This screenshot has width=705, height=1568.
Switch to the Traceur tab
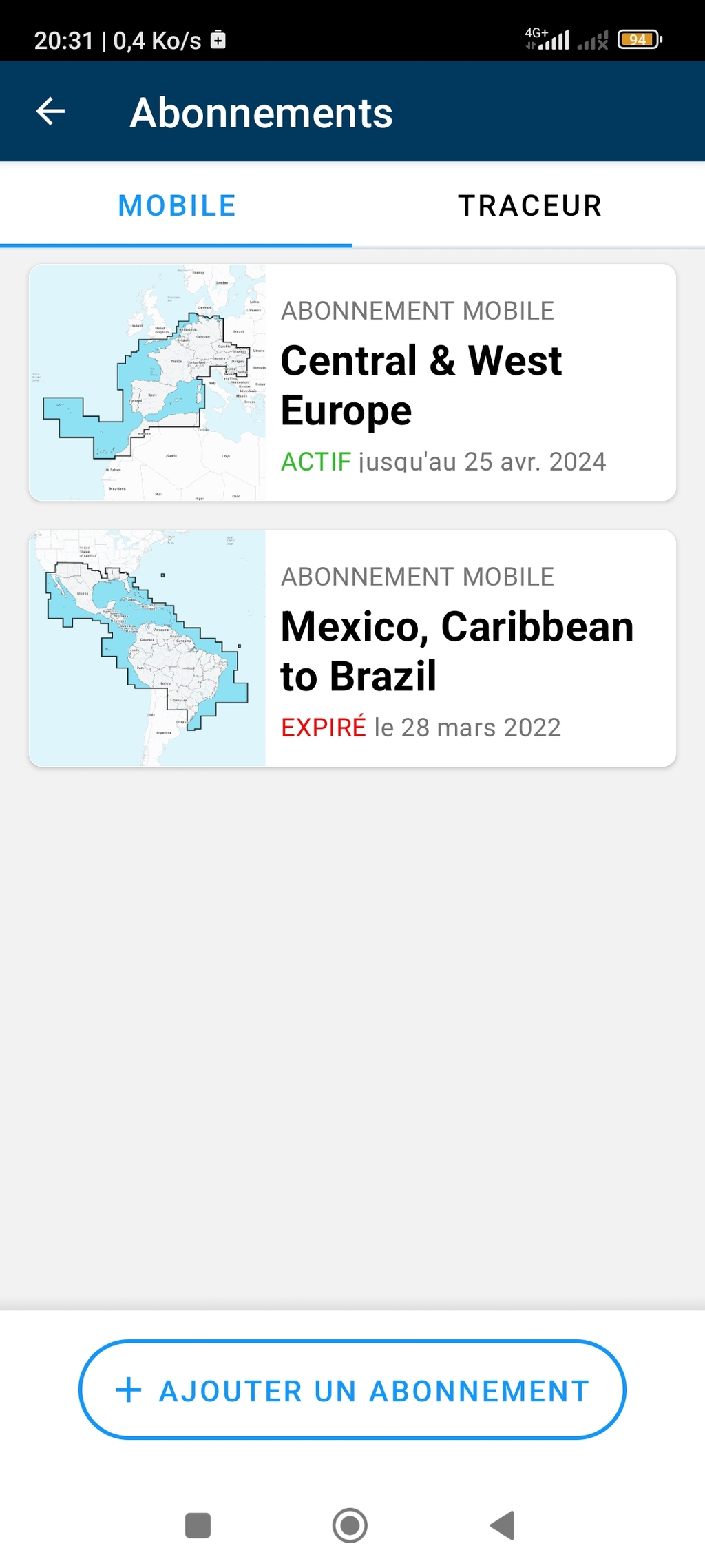click(x=529, y=205)
